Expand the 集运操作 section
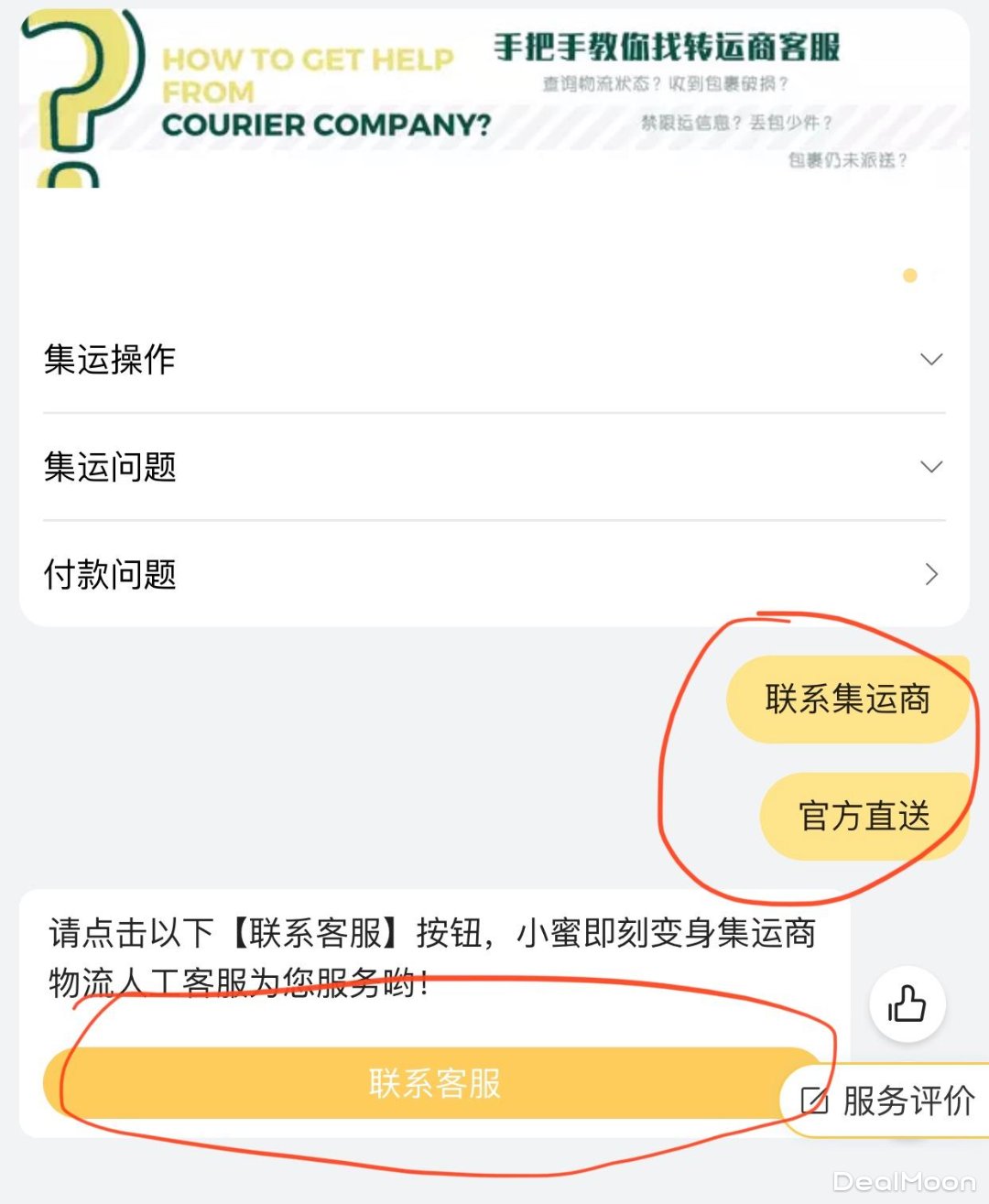 click(x=494, y=359)
